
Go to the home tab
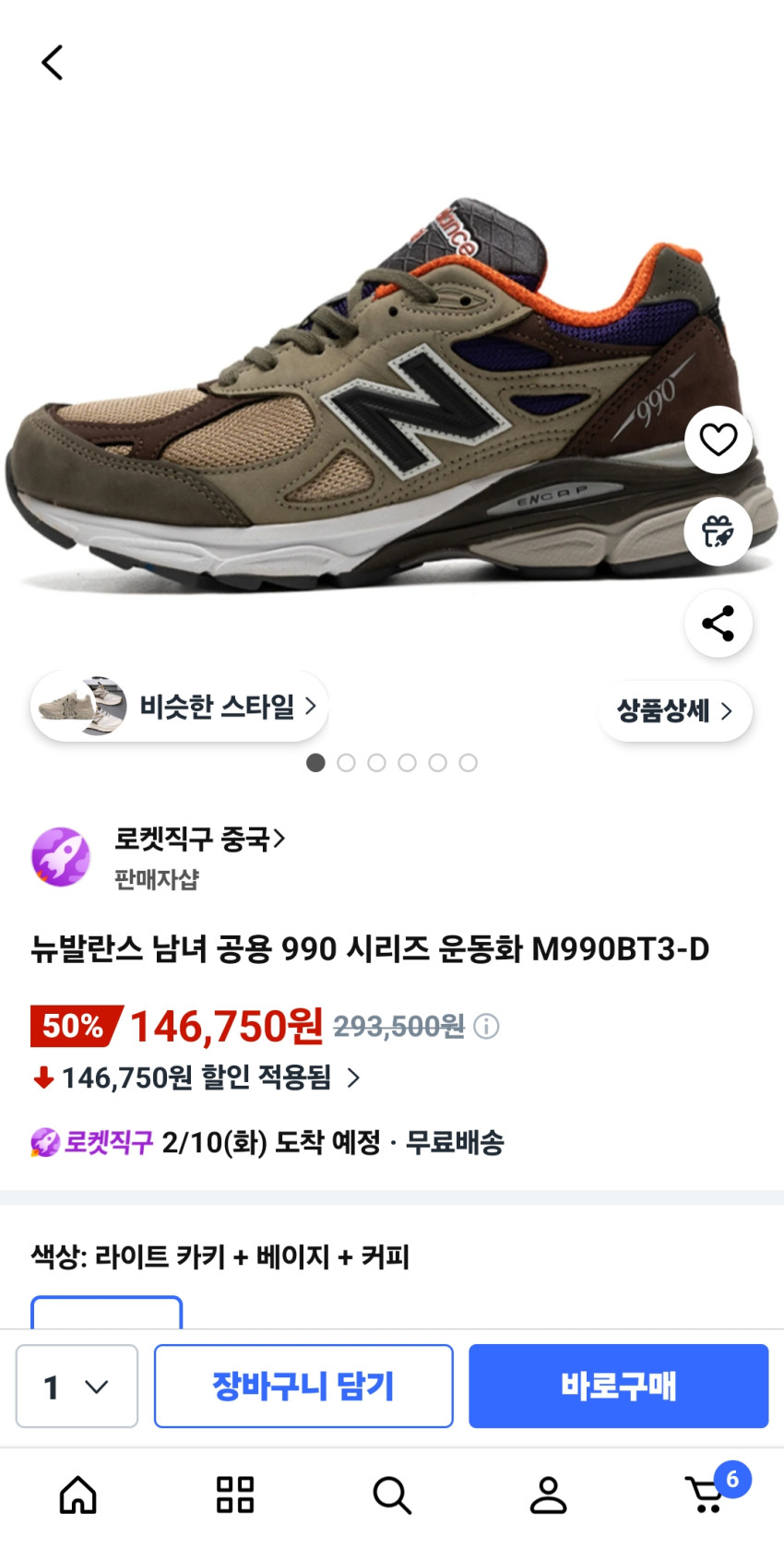(78, 1494)
